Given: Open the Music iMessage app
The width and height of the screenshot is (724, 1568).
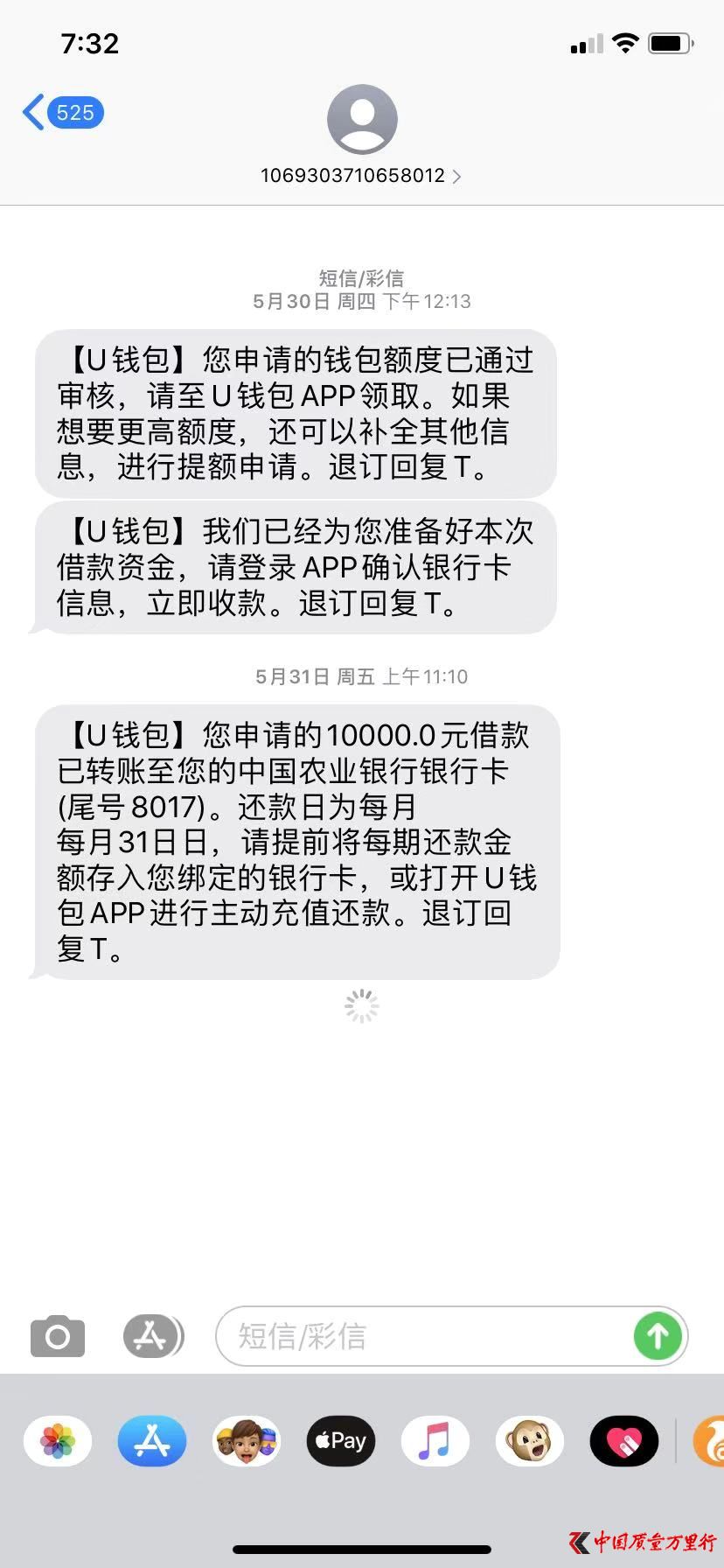Looking at the screenshot, I should pyautogui.click(x=435, y=1441).
